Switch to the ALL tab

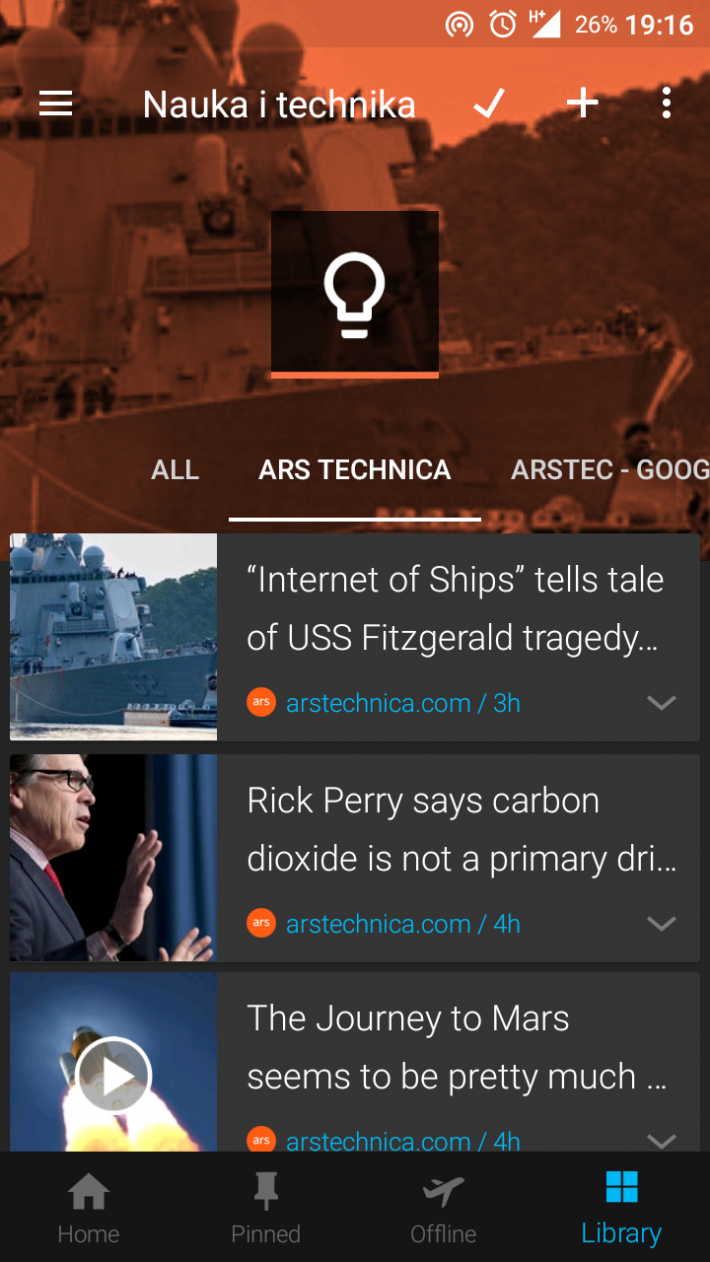click(x=175, y=470)
